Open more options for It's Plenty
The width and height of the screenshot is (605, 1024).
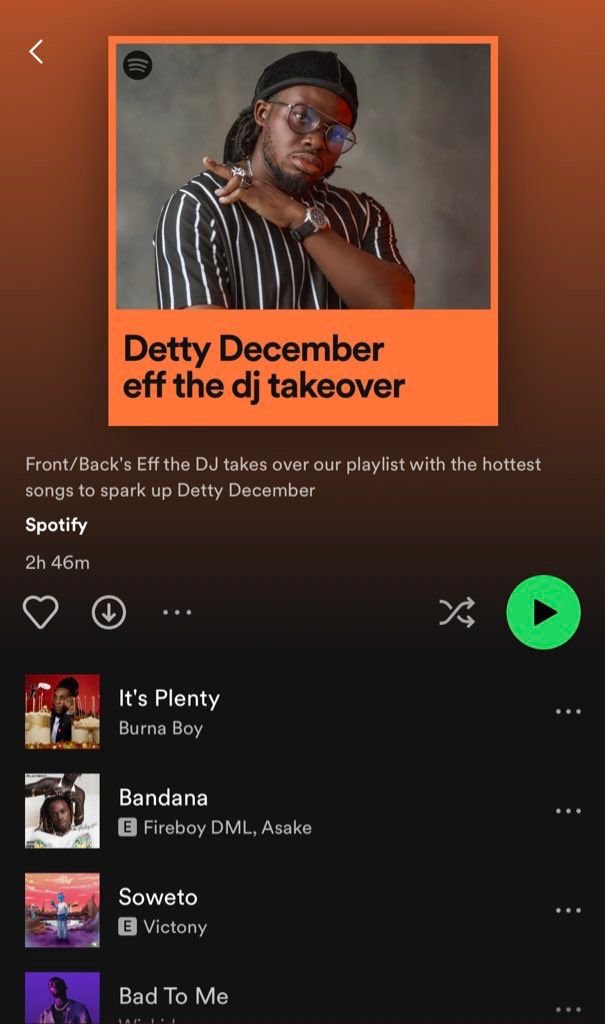(568, 712)
